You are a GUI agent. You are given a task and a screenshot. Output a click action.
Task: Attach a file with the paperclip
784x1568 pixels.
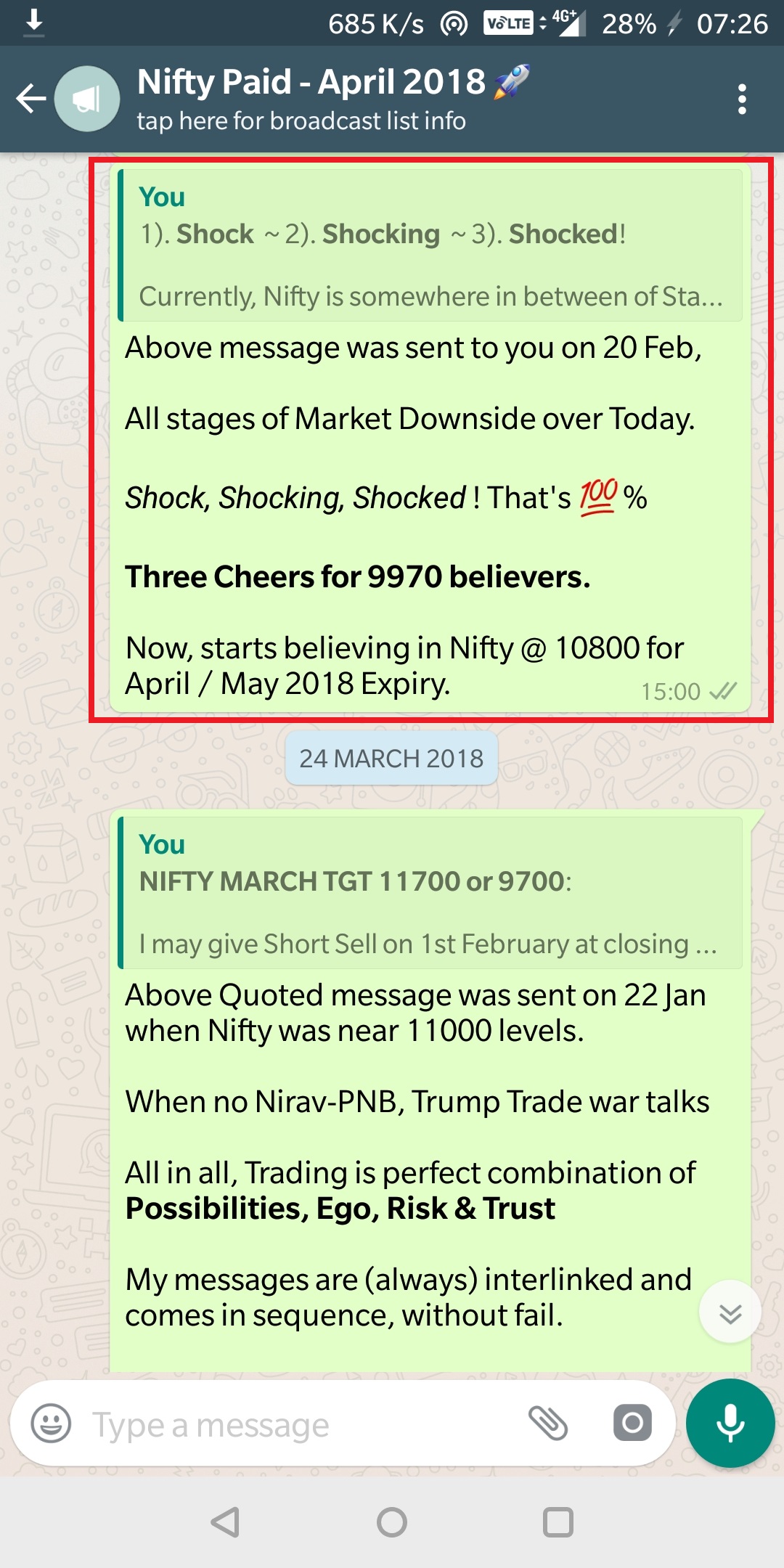coord(547,1423)
